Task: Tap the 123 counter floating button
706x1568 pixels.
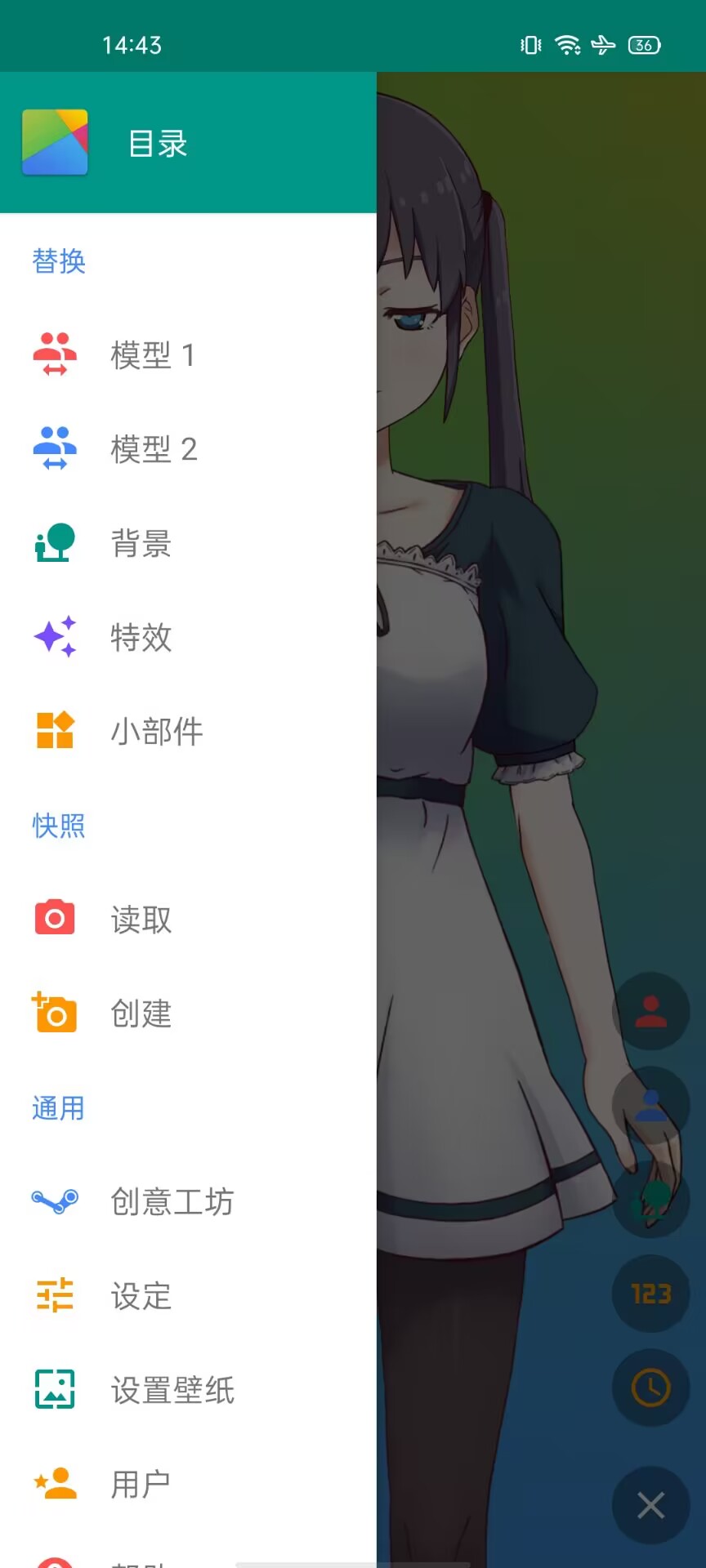Action: [650, 1294]
